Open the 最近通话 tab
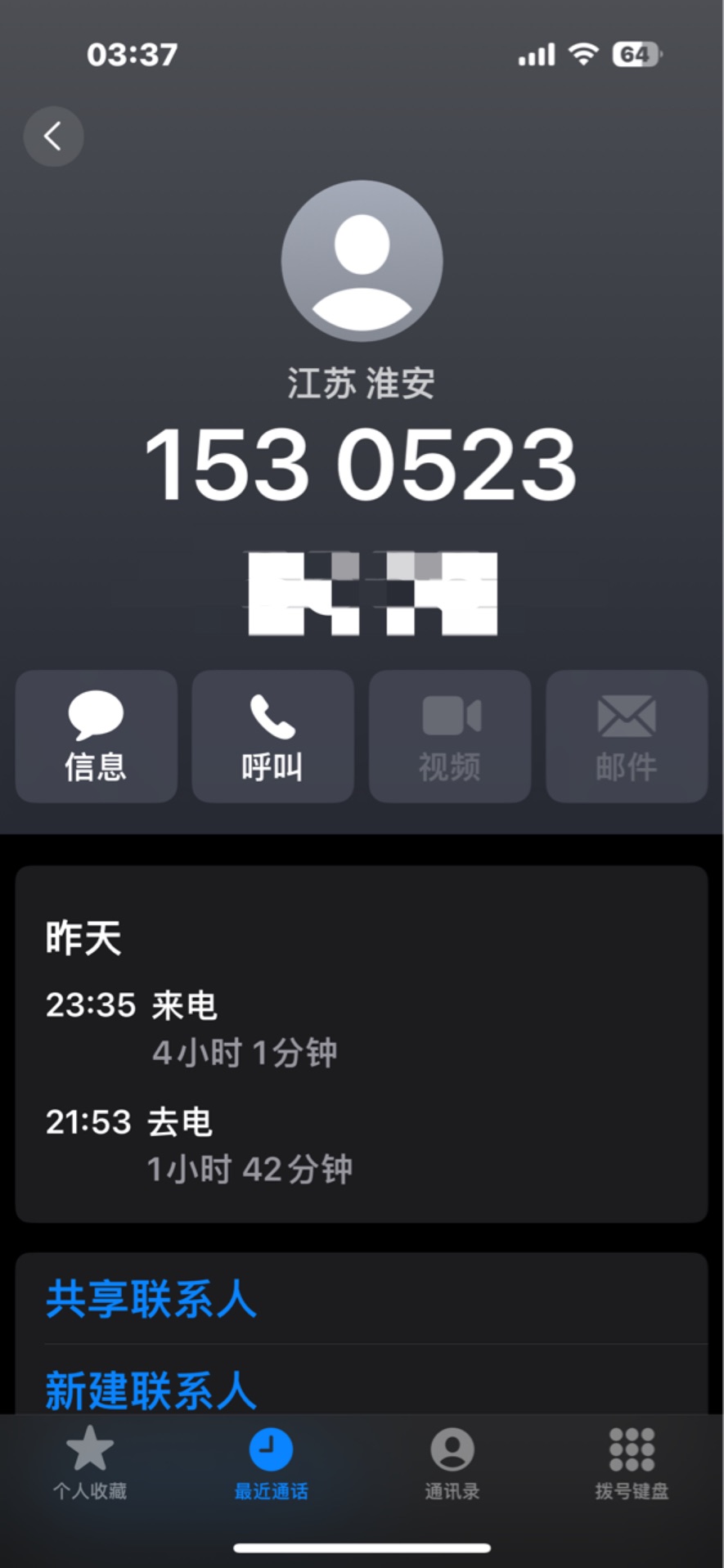Viewport: 724px width, 1568px height. point(271,1463)
